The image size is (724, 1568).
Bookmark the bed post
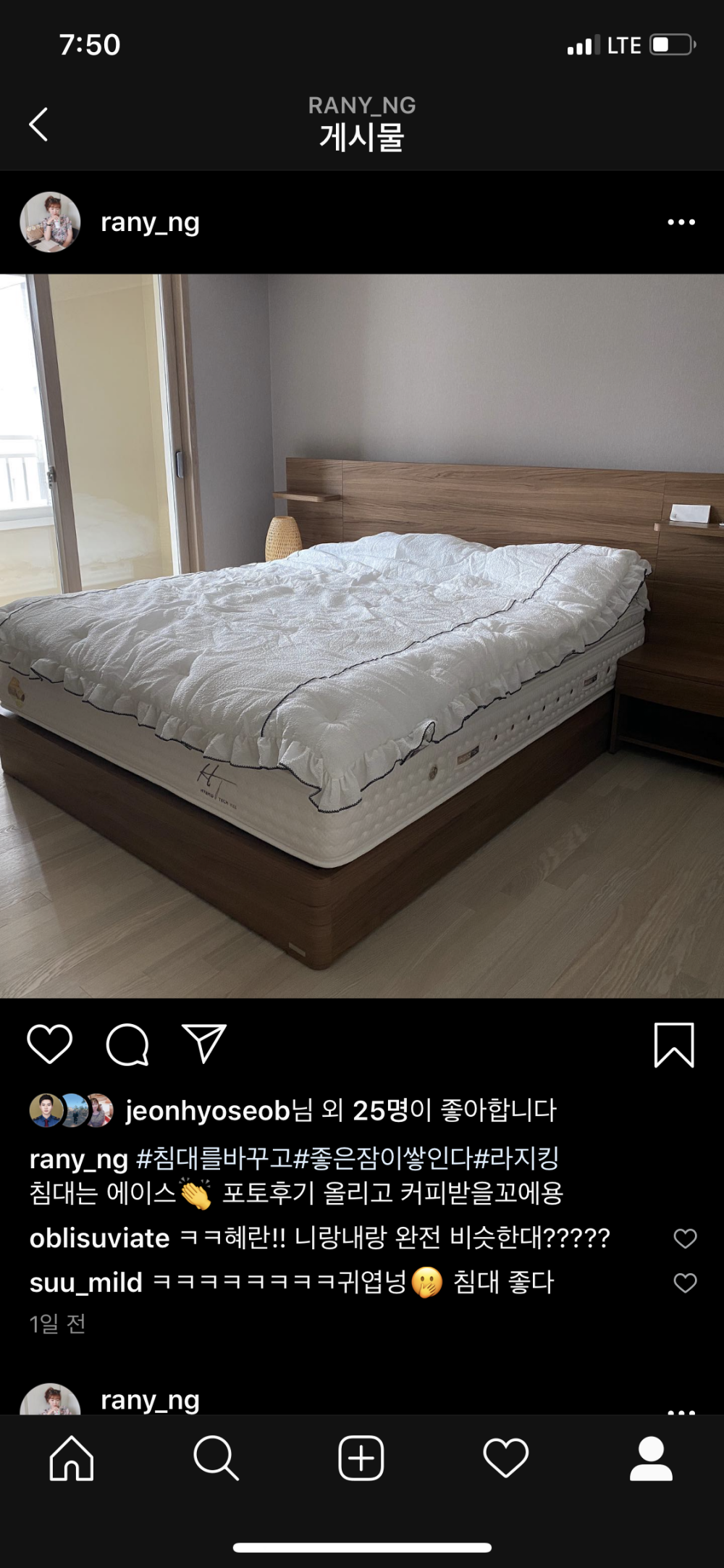click(674, 1045)
